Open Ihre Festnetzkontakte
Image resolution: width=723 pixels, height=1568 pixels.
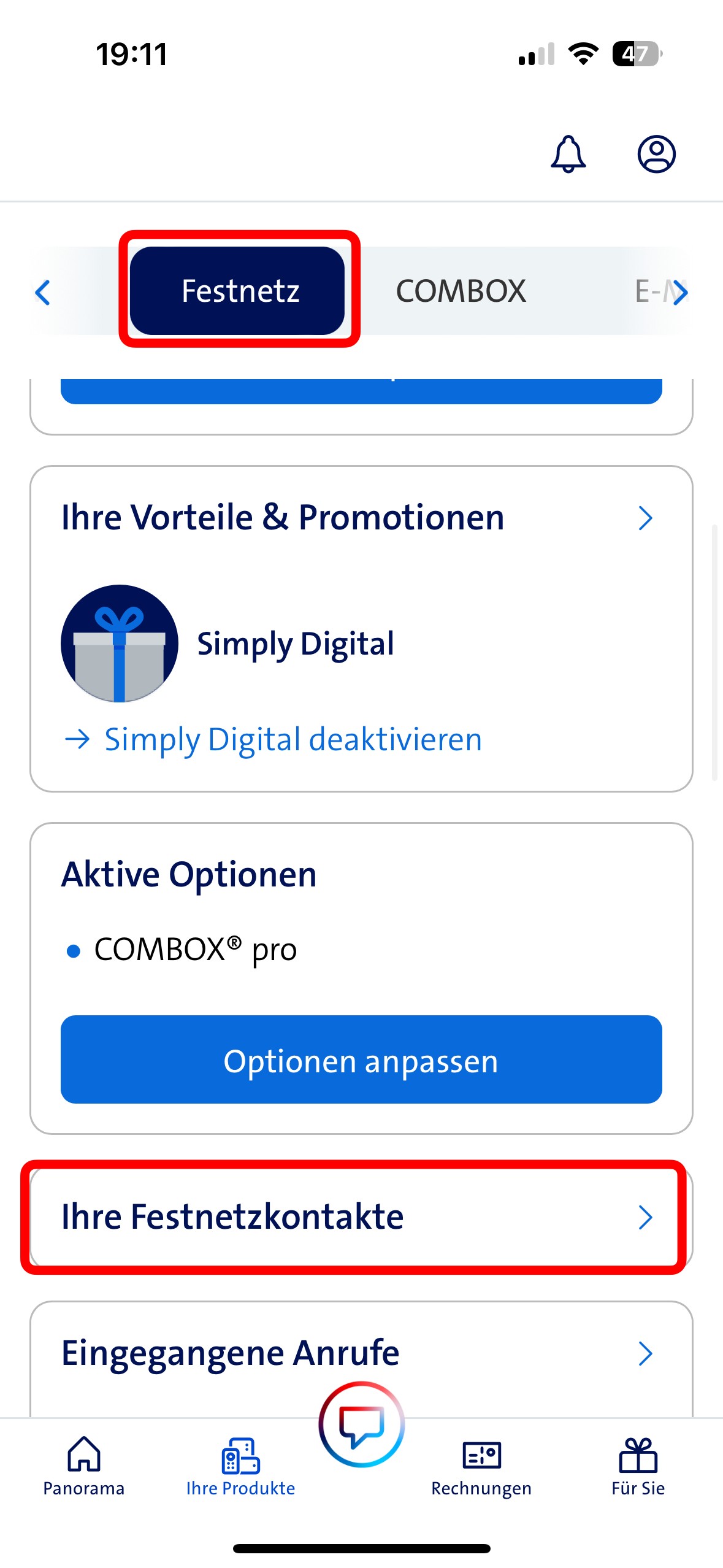tap(361, 1217)
